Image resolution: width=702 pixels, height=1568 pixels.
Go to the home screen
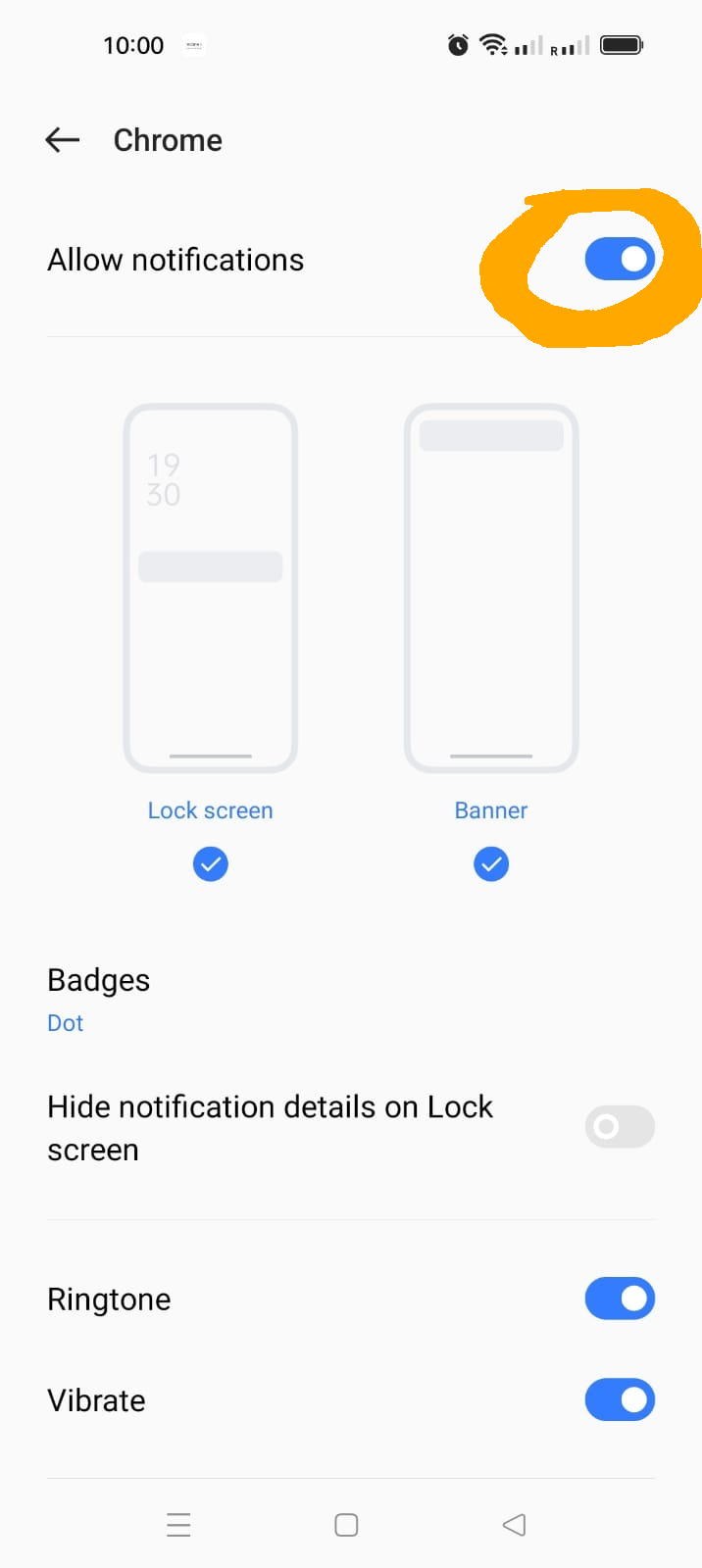[346, 1525]
